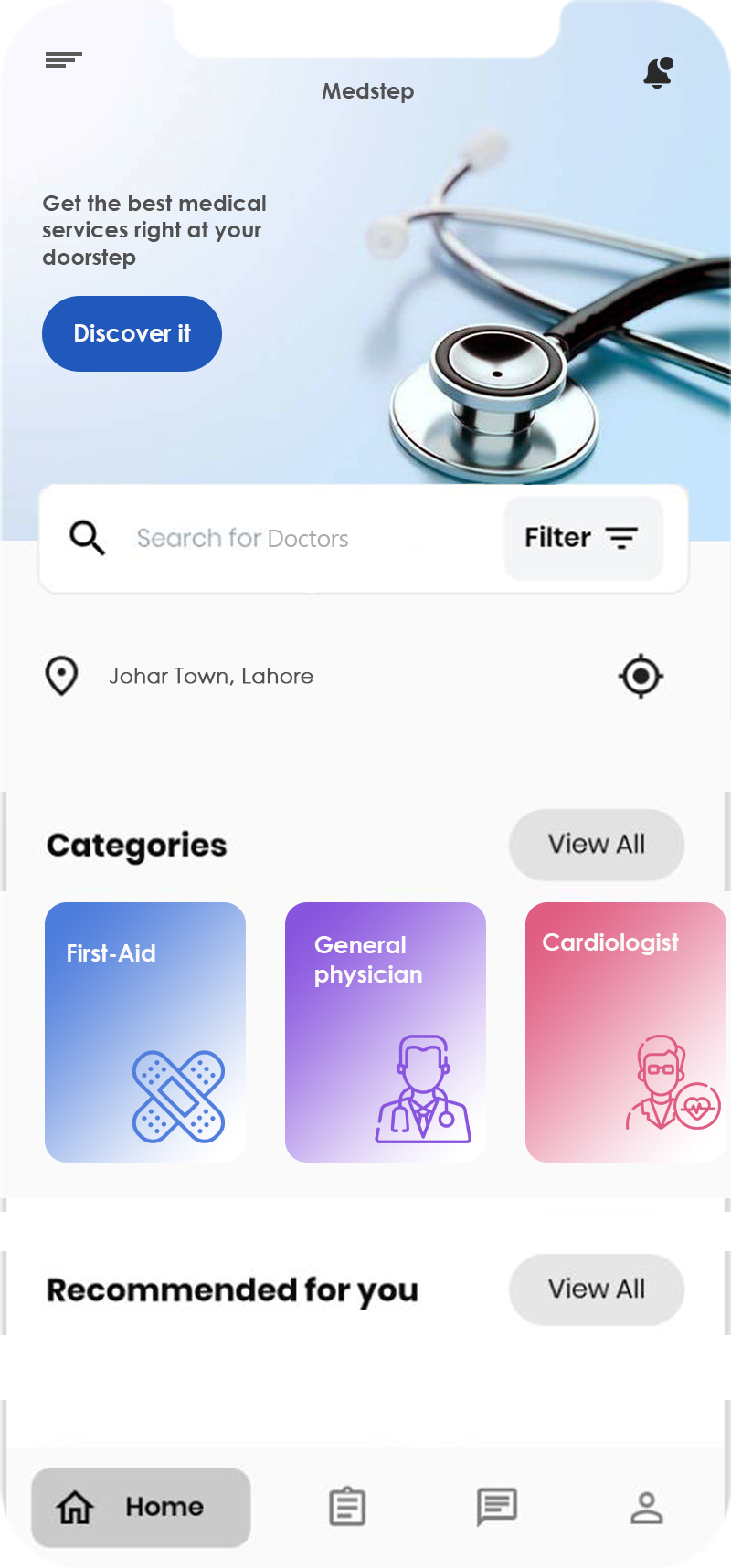Image resolution: width=731 pixels, height=1568 pixels.
Task: Tap the Discover it button
Action: pyautogui.click(x=132, y=333)
